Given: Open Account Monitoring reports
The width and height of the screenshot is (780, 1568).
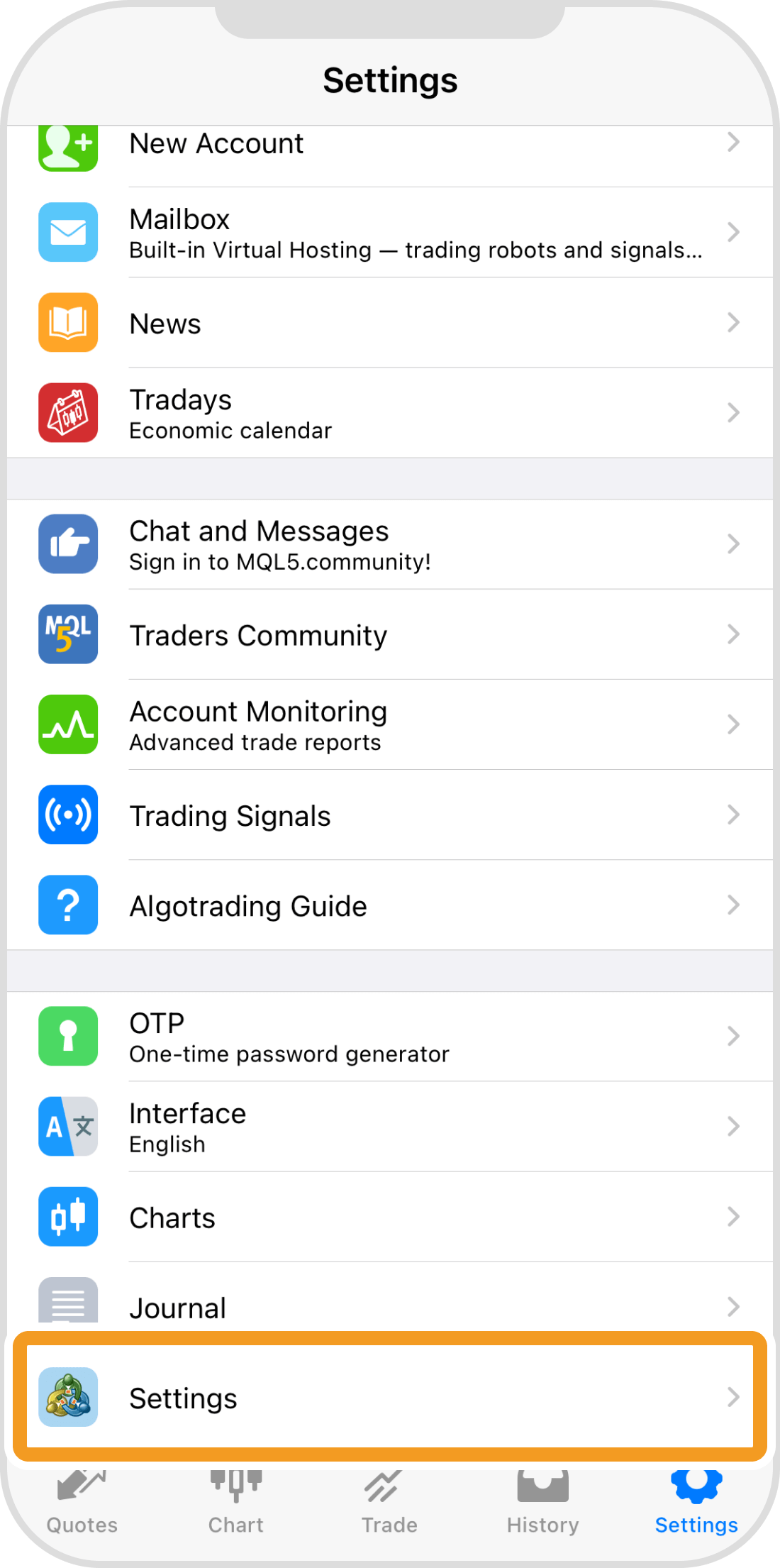Looking at the screenshot, I should tap(390, 725).
